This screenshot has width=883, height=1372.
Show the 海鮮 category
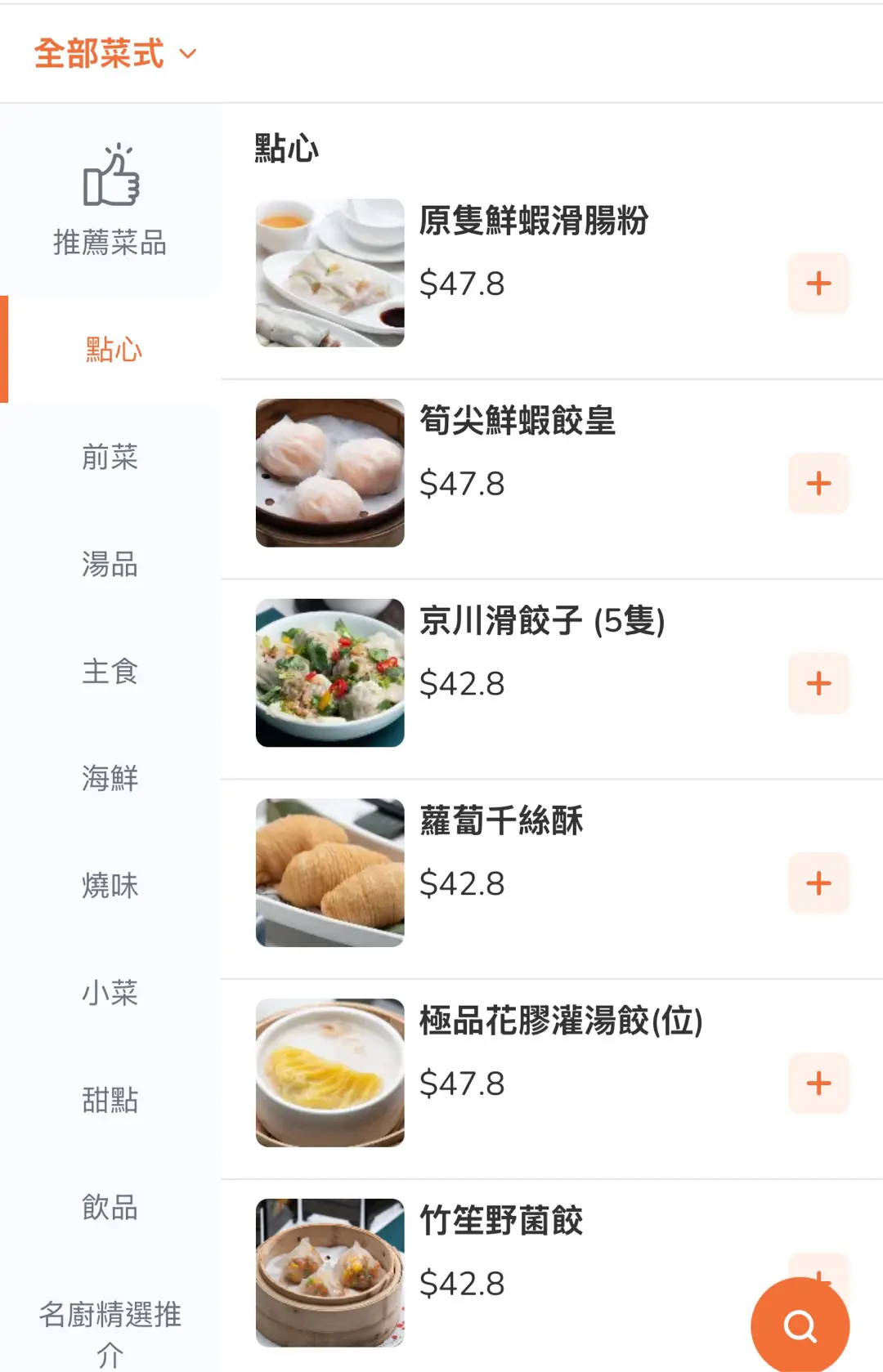[x=110, y=778]
